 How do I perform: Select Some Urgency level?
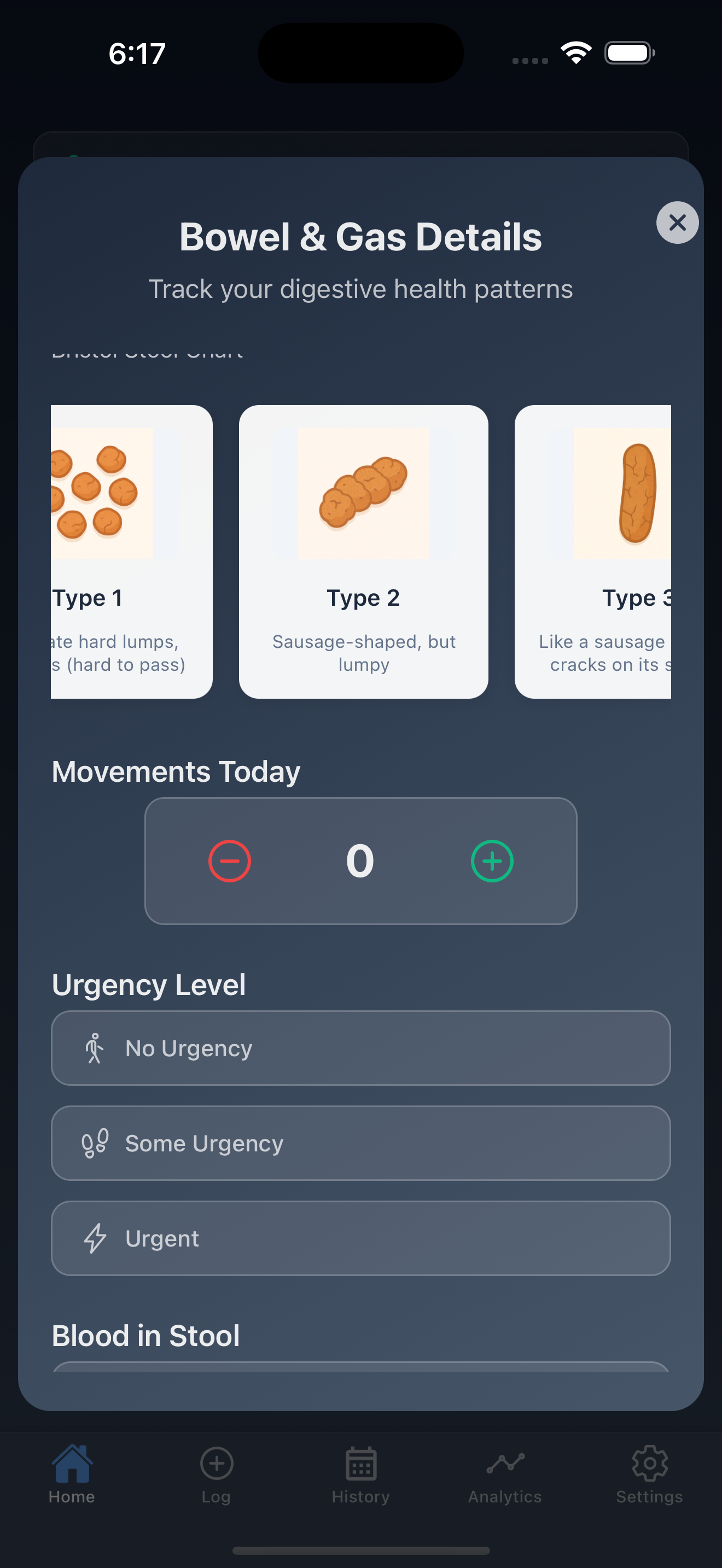coord(360,1143)
